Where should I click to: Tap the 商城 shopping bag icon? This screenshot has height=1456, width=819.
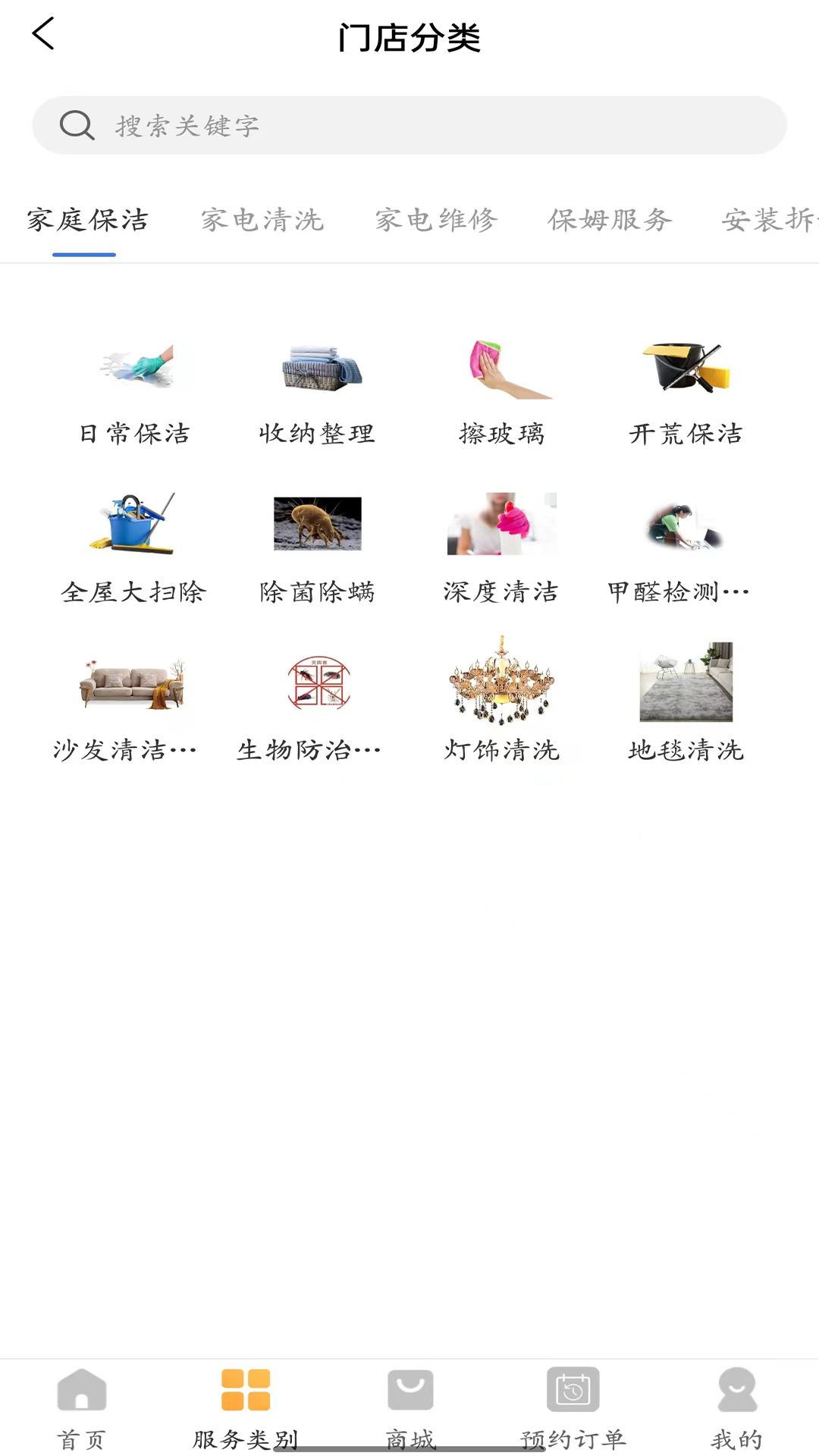409,1390
